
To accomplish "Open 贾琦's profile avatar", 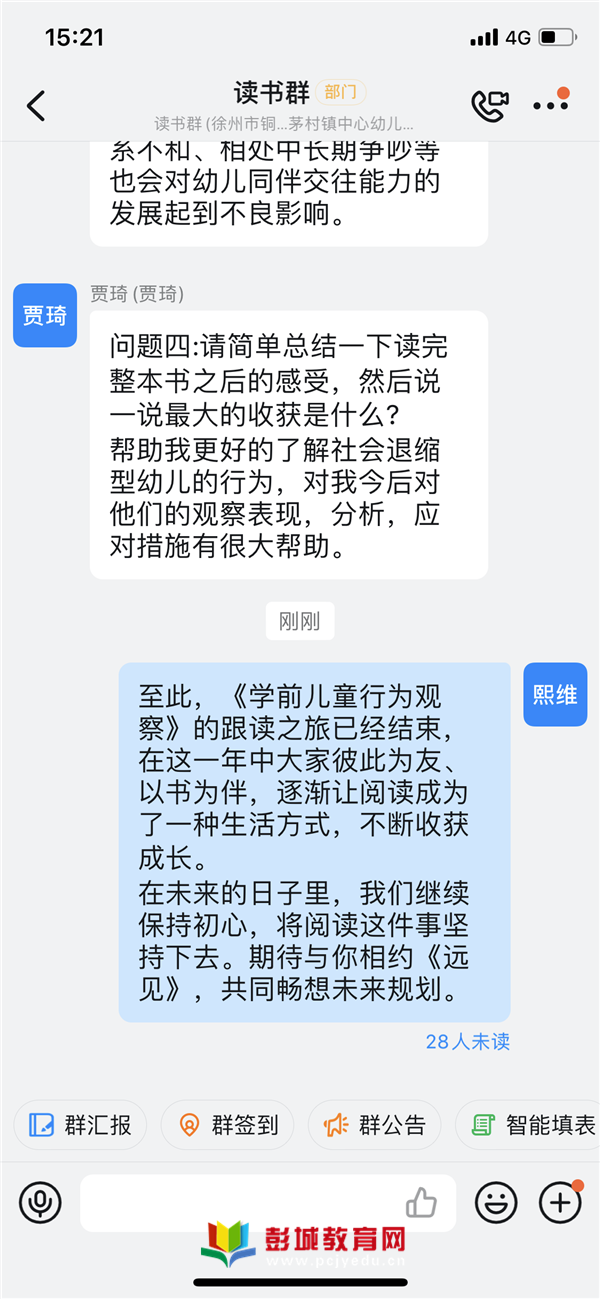I will point(45,315).
